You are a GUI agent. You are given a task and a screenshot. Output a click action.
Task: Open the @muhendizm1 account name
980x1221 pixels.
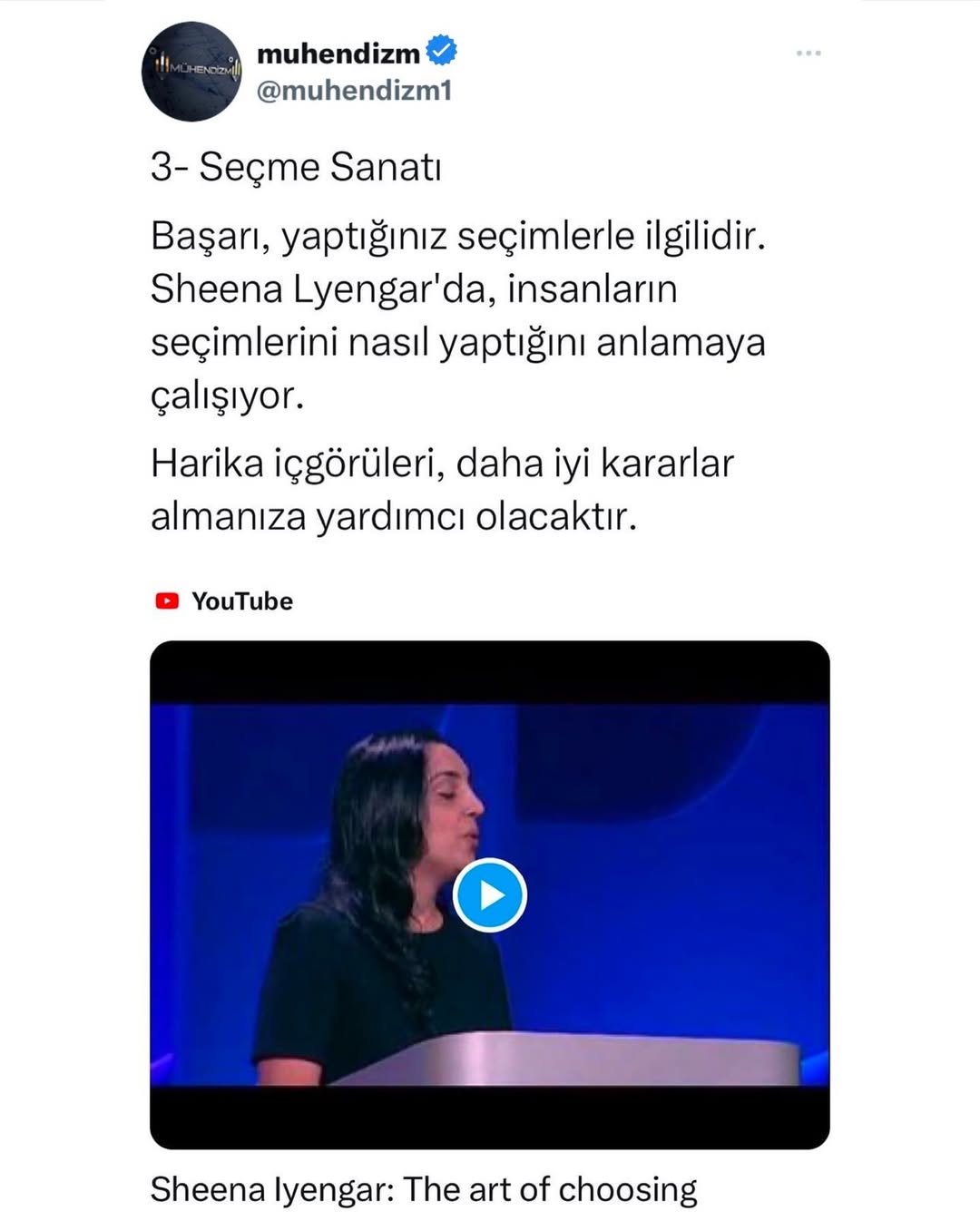(354, 91)
